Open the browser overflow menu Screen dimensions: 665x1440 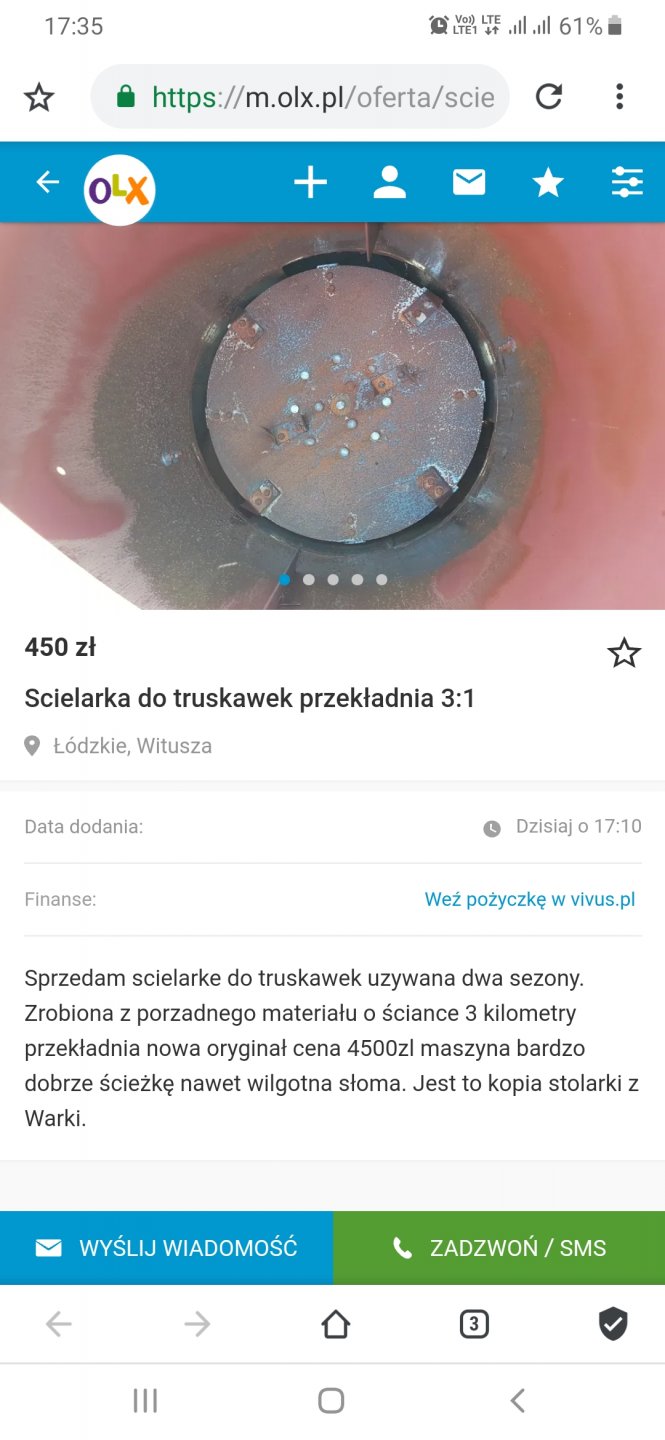[620, 97]
